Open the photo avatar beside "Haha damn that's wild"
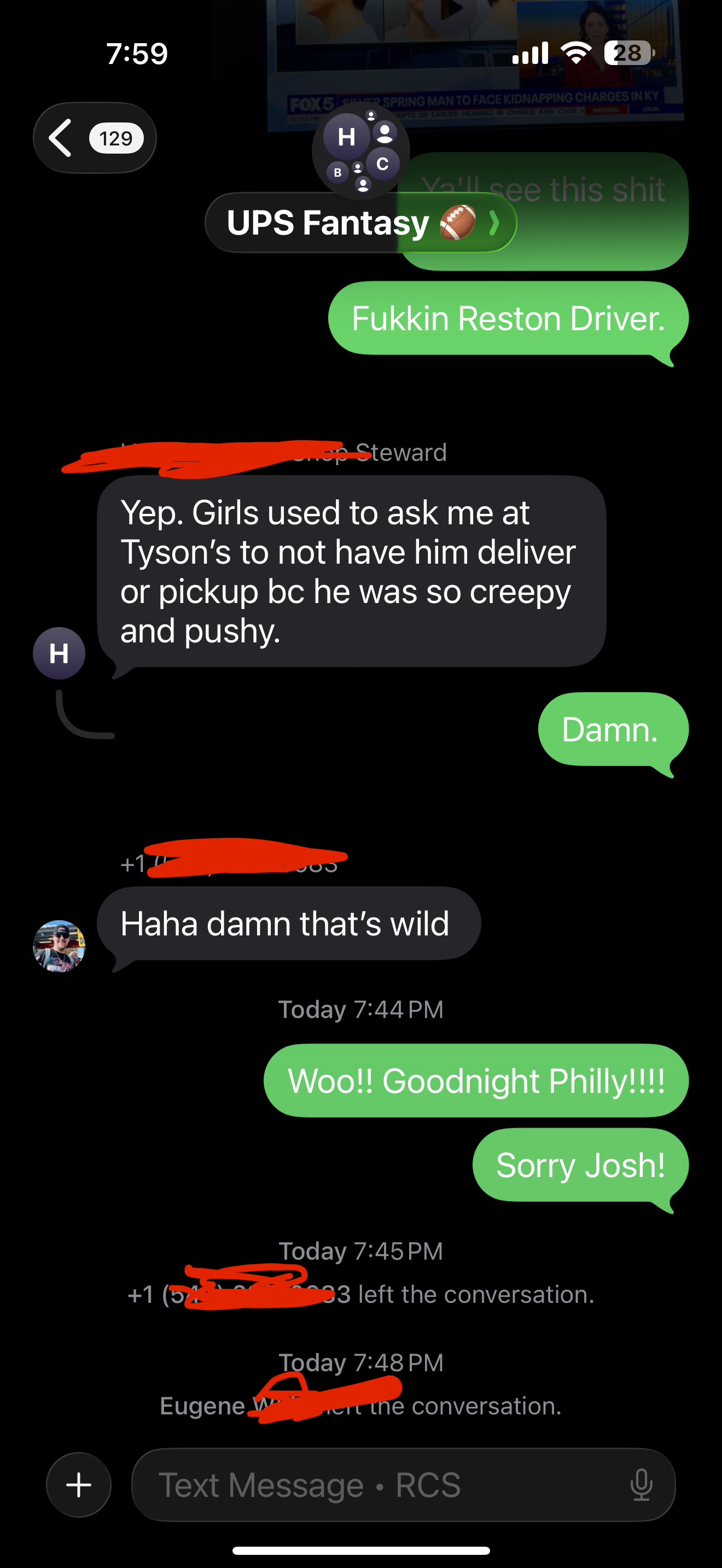 pyautogui.click(x=59, y=946)
